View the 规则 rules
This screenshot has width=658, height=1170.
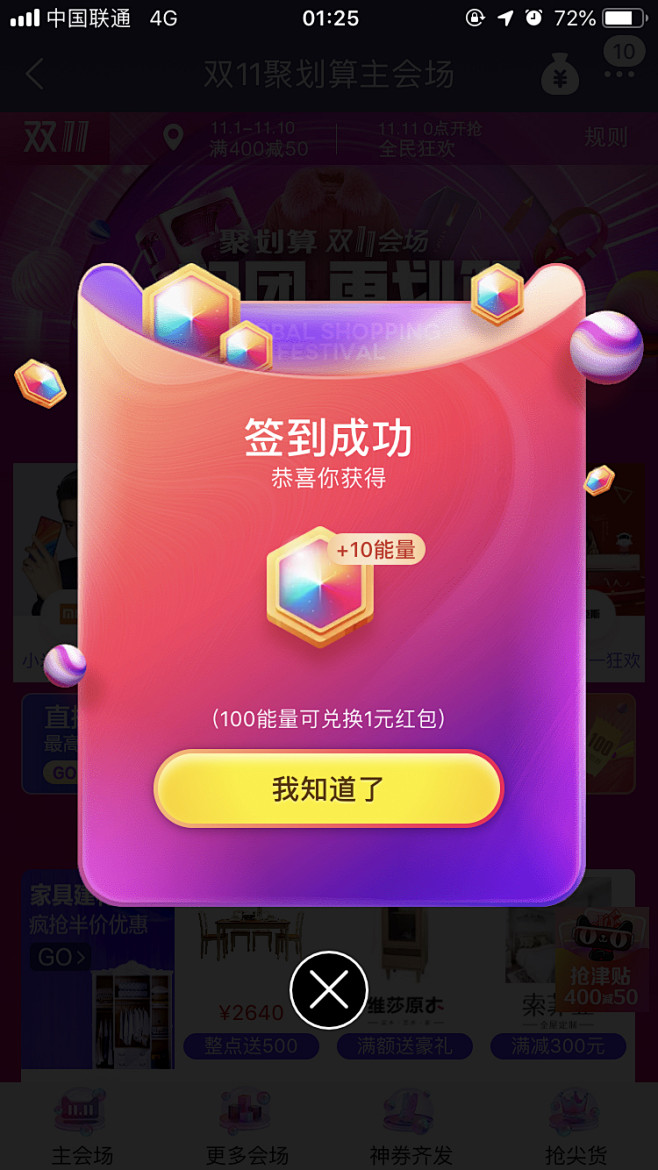click(606, 137)
